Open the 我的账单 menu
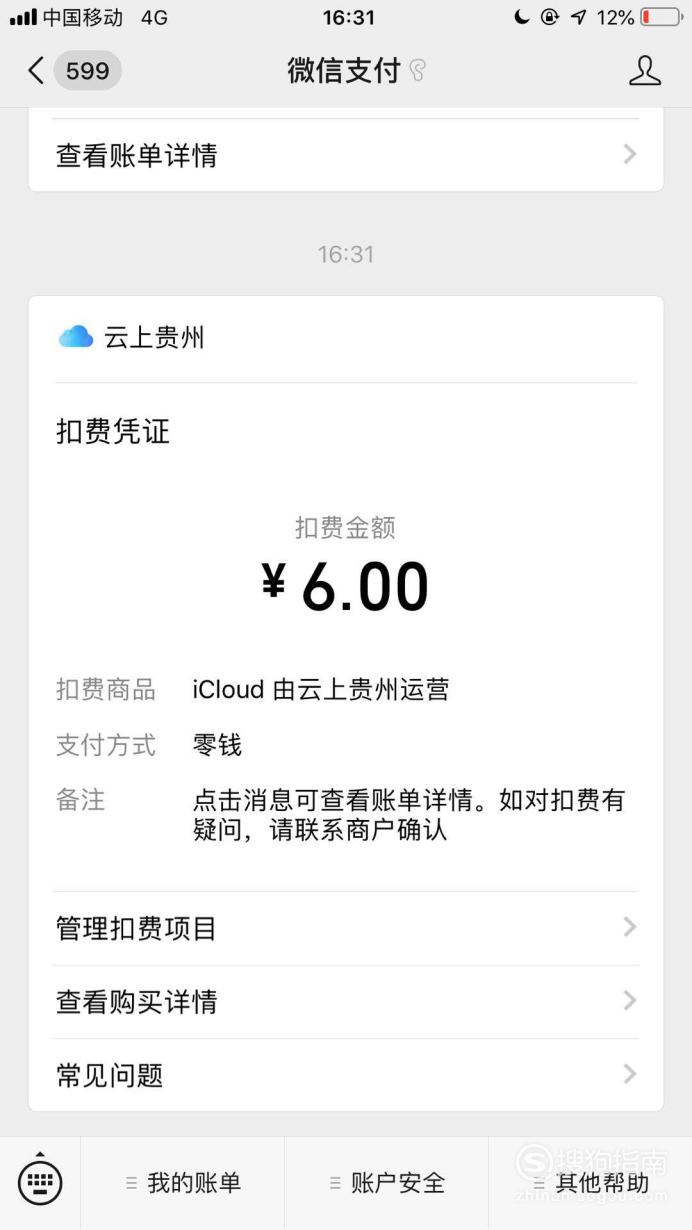The width and height of the screenshot is (692, 1230). pyautogui.click(x=183, y=1183)
